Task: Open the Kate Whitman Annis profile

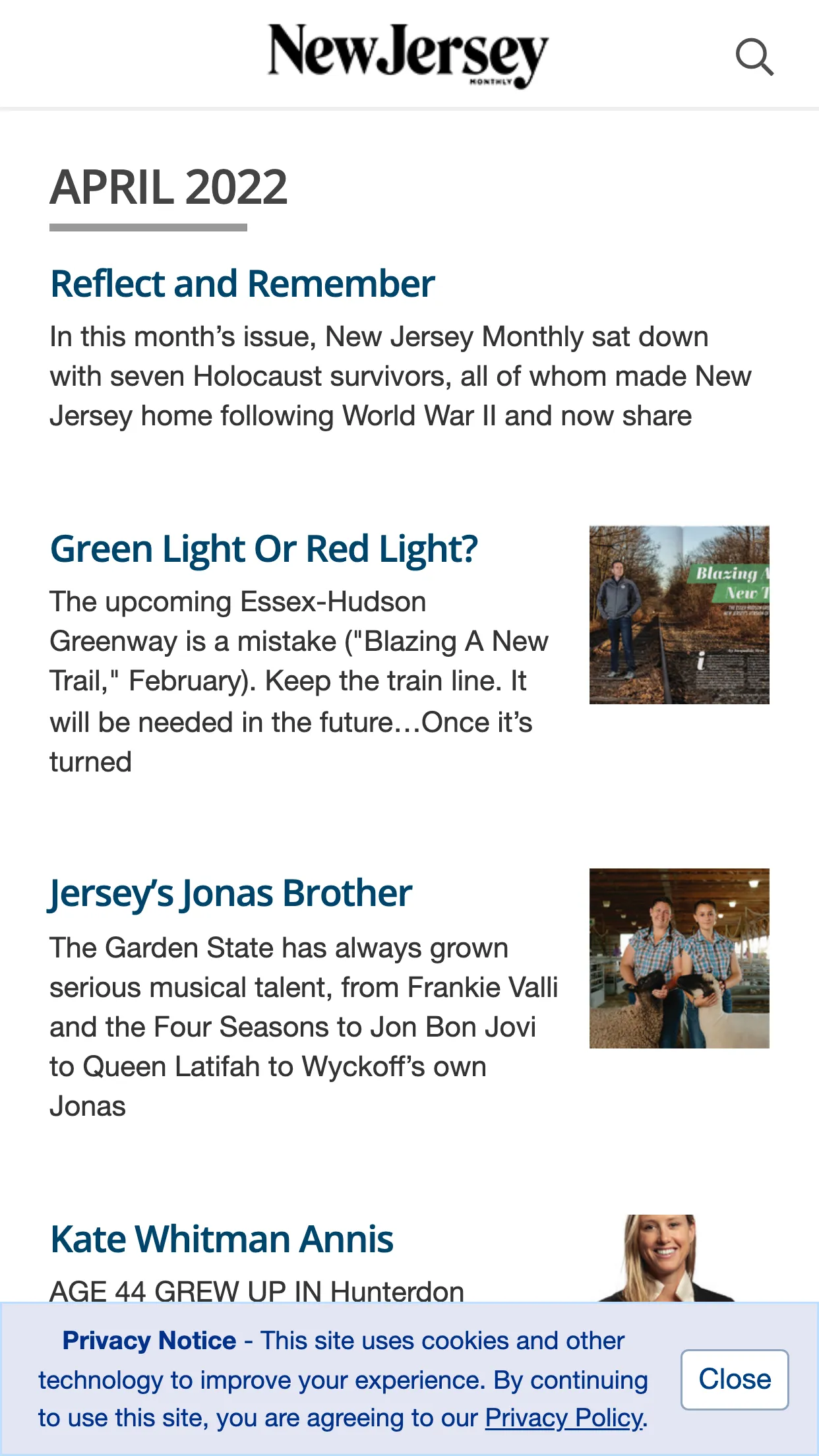Action: 222,1238
